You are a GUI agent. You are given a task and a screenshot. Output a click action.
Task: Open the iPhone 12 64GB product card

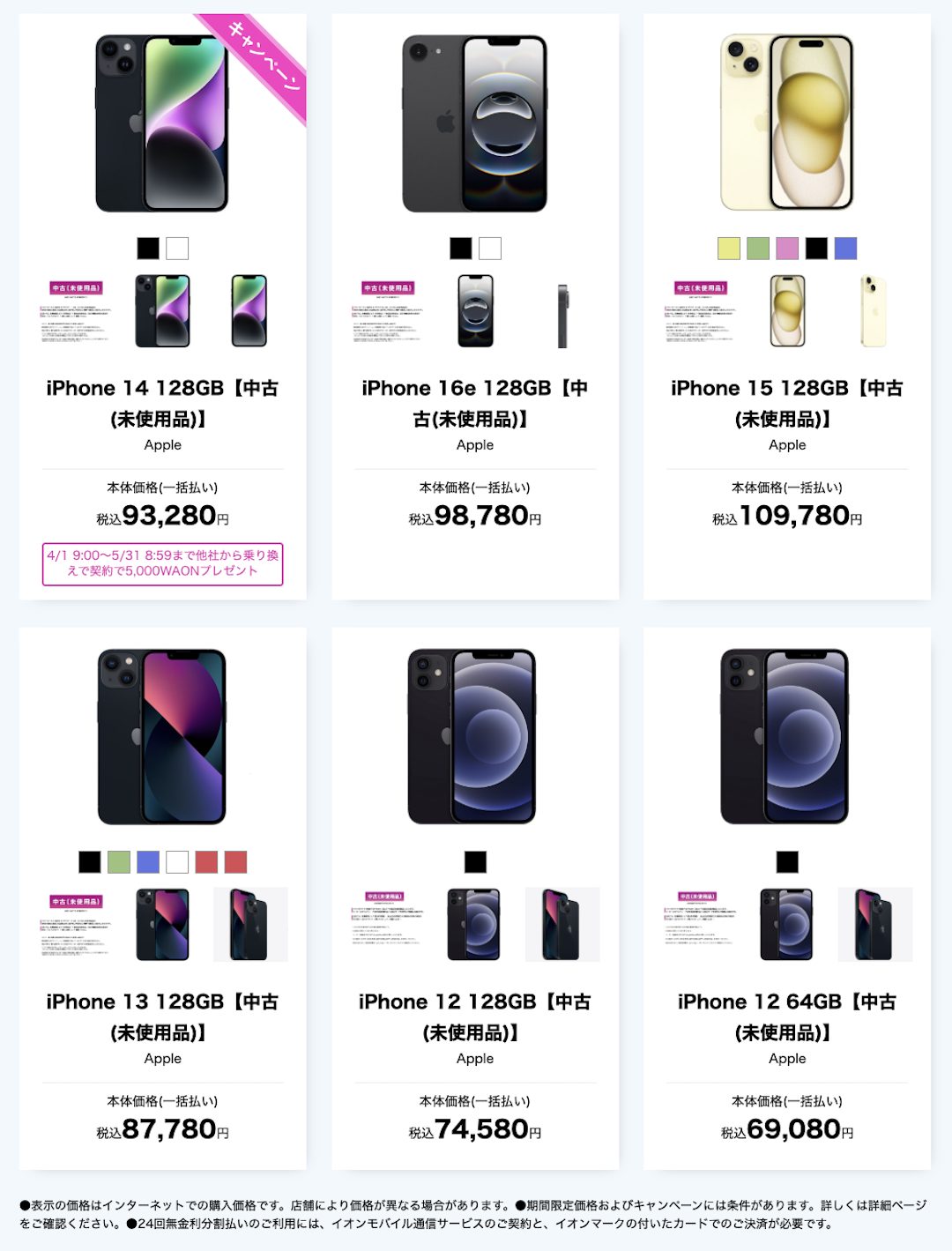click(786, 1016)
